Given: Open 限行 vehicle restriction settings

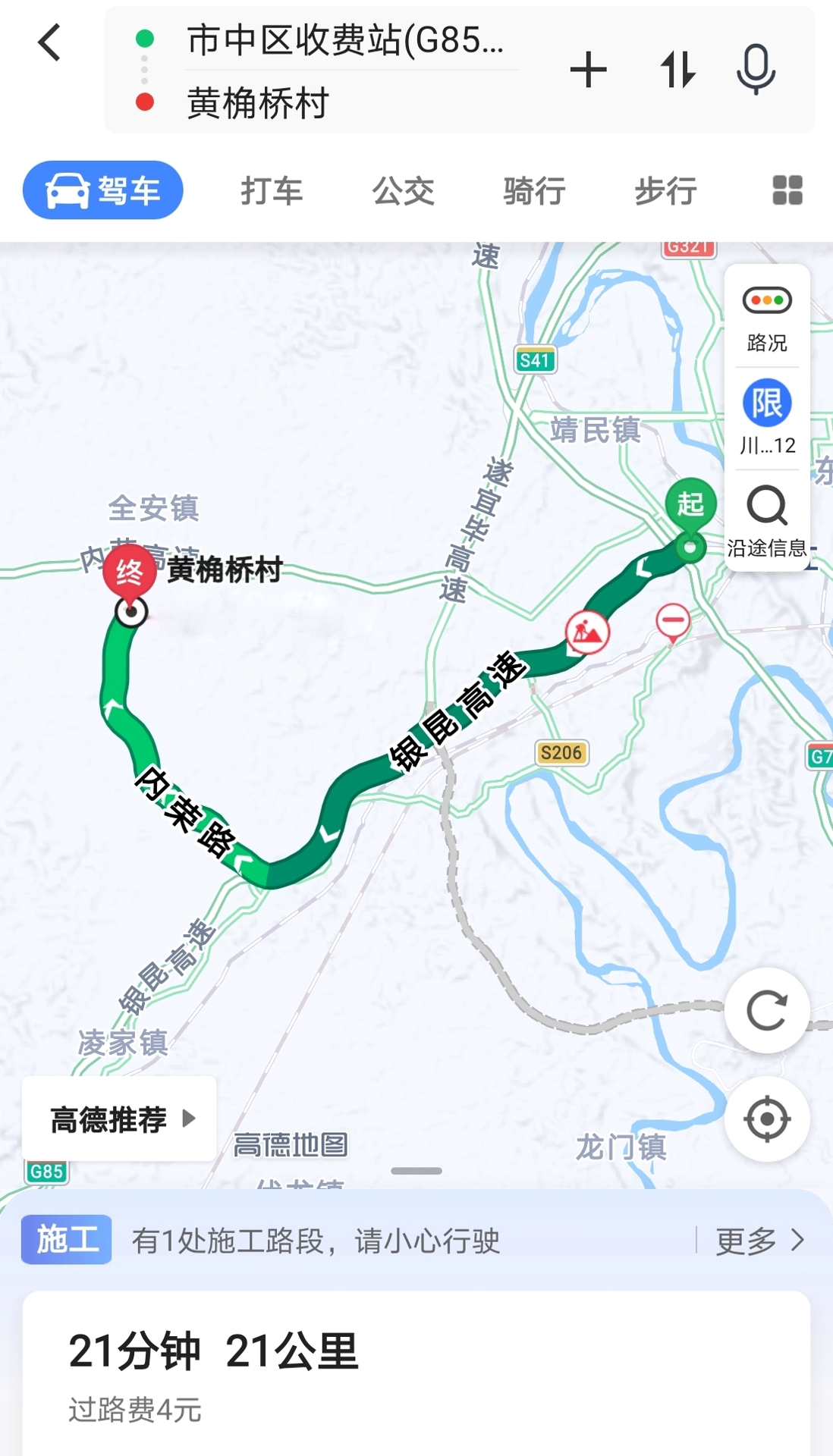Looking at the screenshot, I should tap(767, 418).
